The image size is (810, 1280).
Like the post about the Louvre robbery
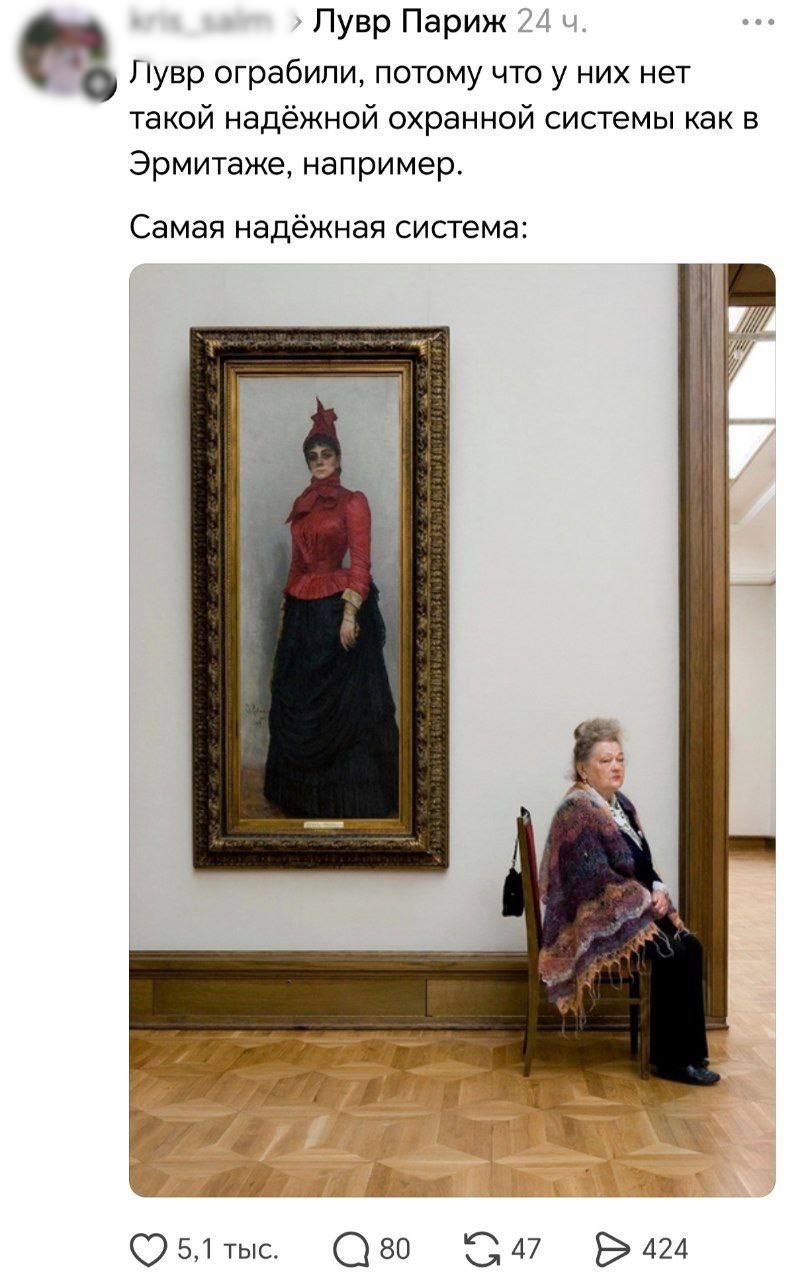pos(149,1249)
